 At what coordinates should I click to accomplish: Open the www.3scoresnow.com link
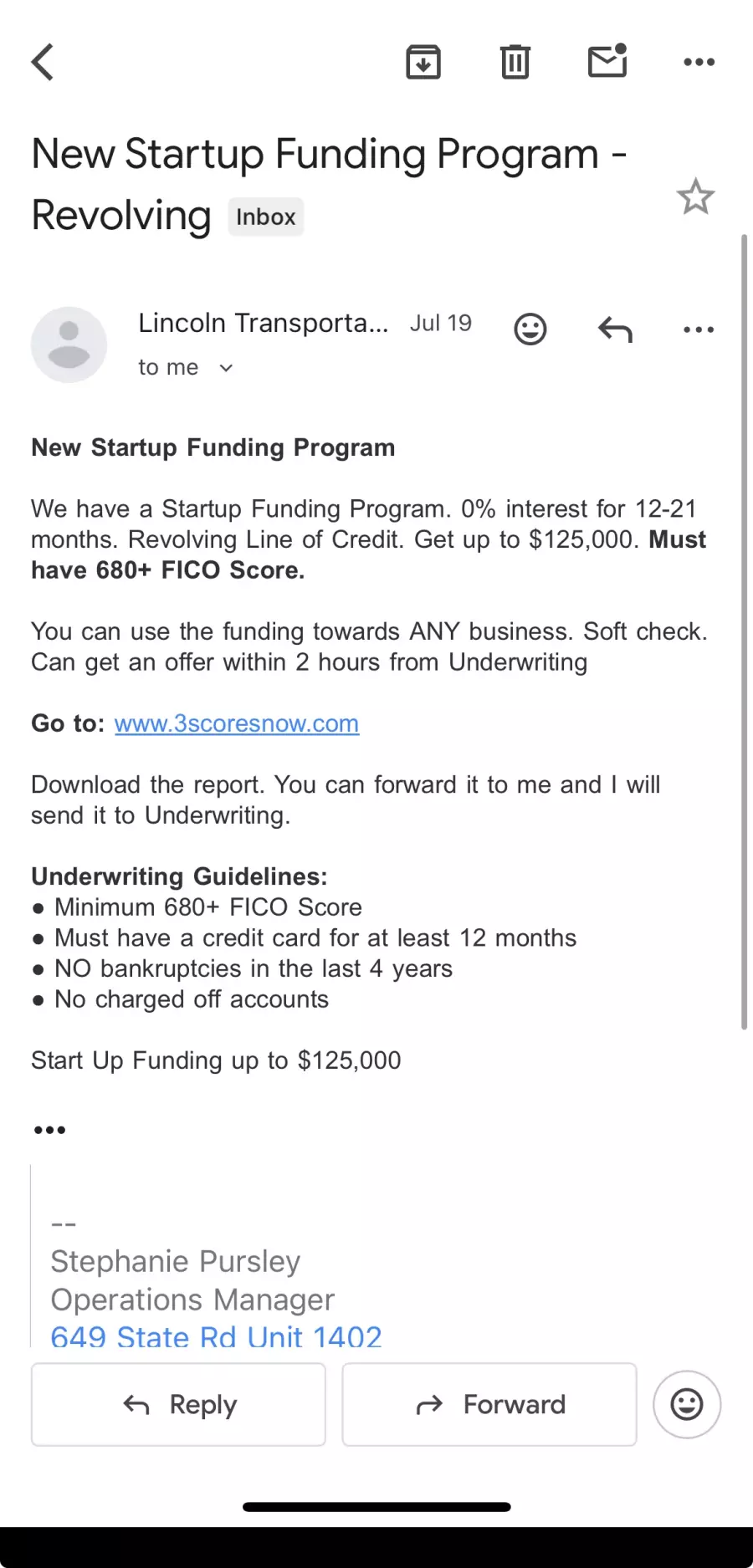point(237,723)
